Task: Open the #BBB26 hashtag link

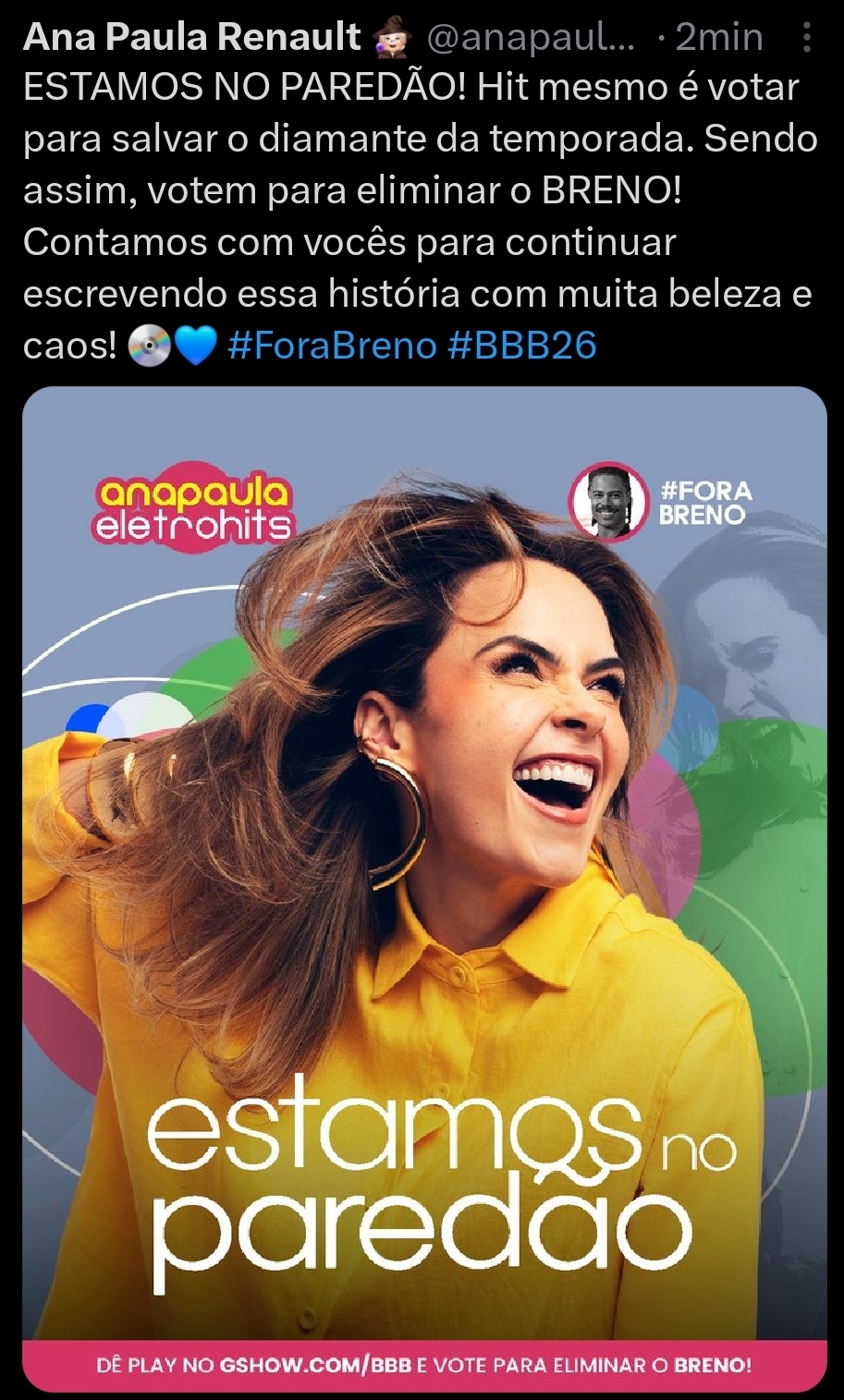Action: pos(522,346)
